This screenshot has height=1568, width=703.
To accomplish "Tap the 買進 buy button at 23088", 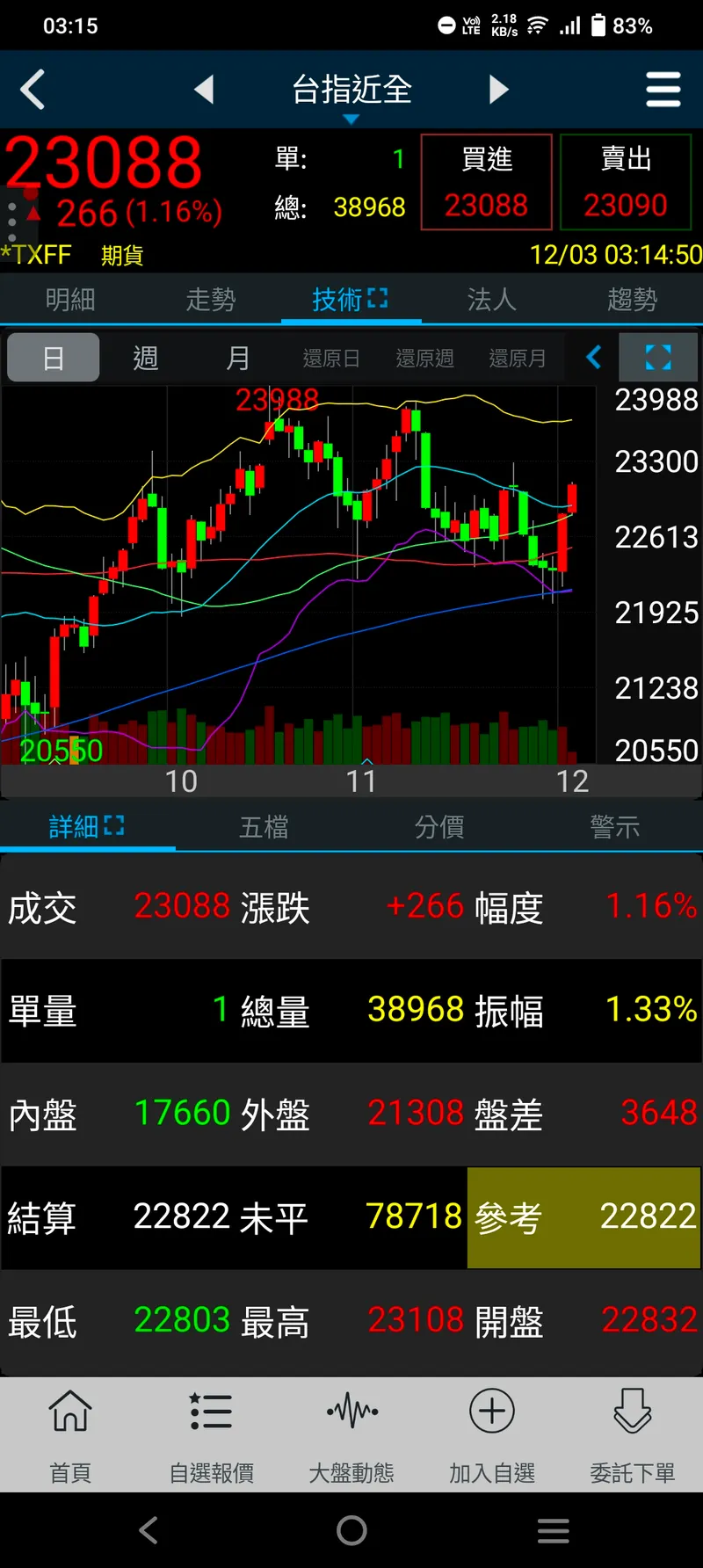I will [x=486, y=183].
